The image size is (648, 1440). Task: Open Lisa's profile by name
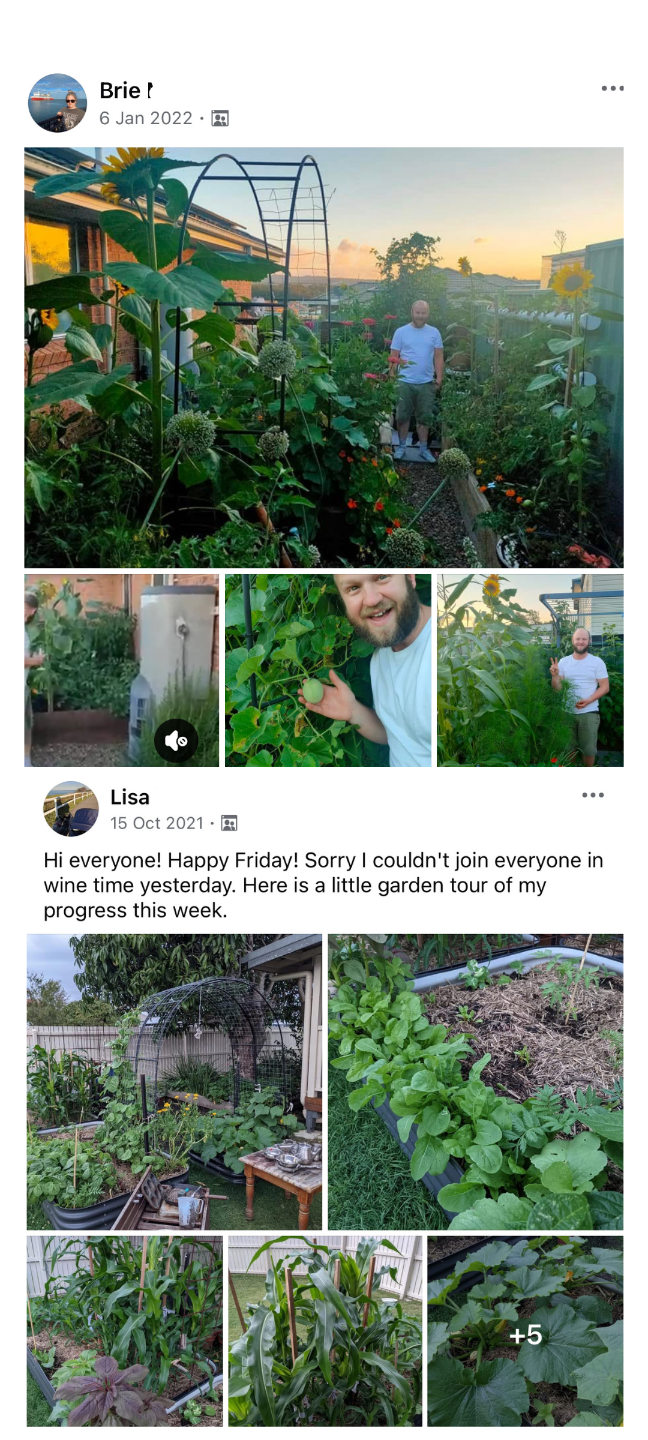130,797
